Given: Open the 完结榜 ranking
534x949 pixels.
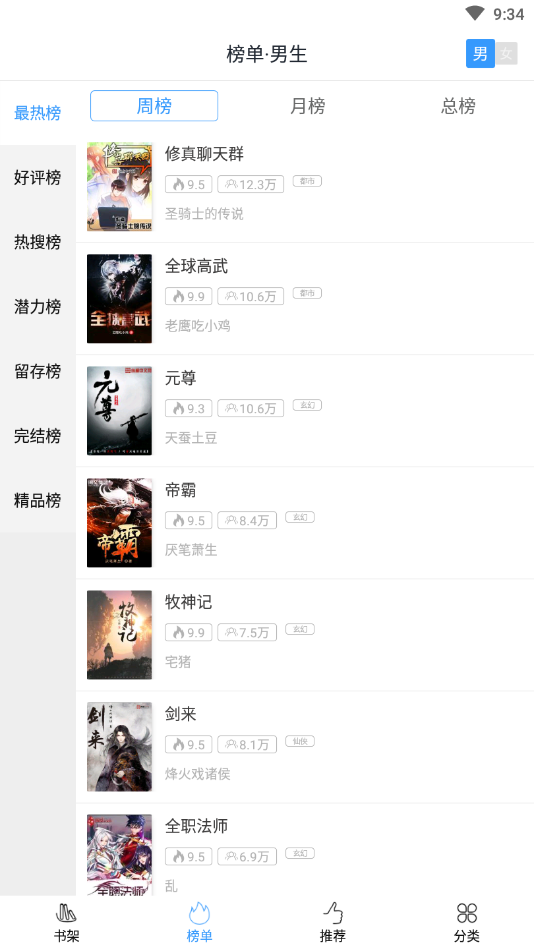Looking at the screenshot, I should (38, 436).
